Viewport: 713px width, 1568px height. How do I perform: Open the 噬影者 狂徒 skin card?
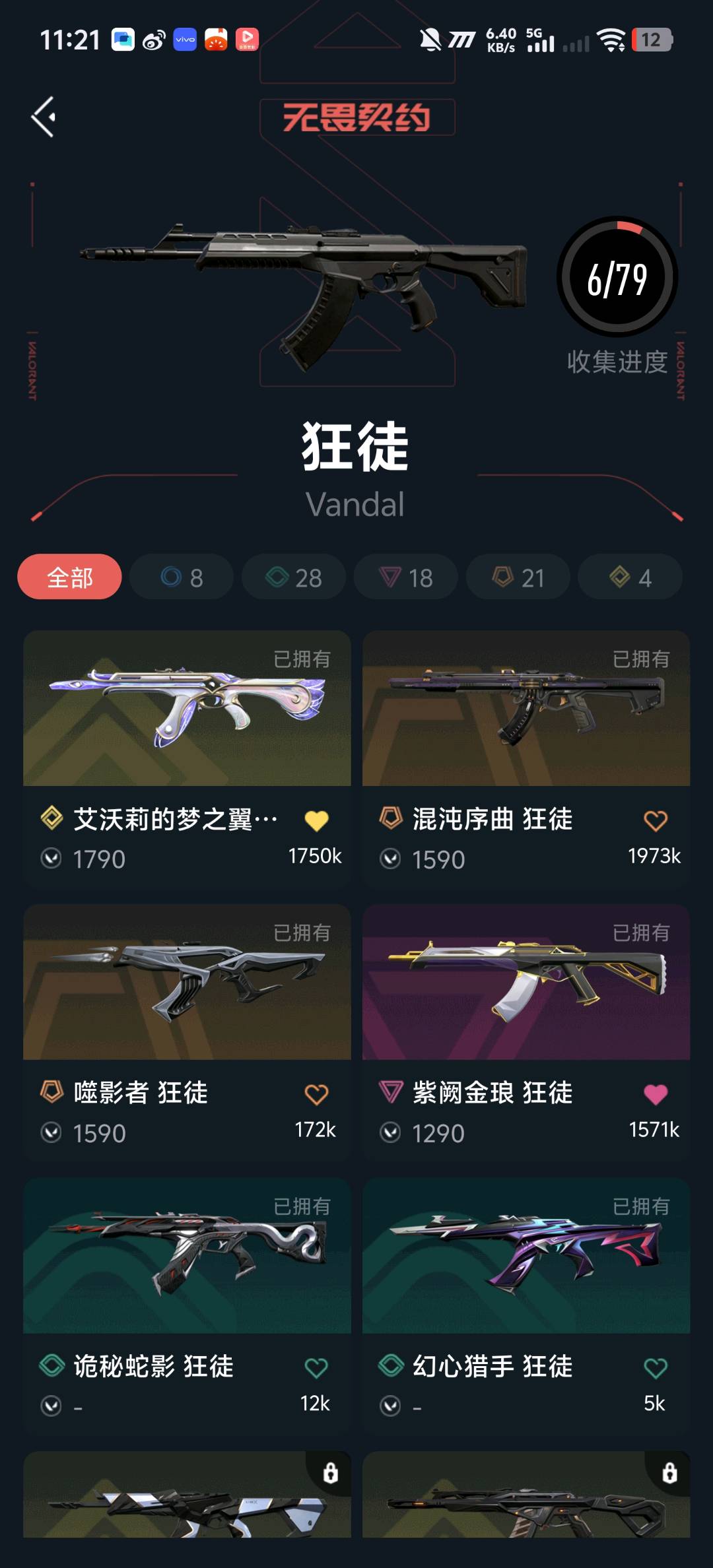tap(187, 1031)
